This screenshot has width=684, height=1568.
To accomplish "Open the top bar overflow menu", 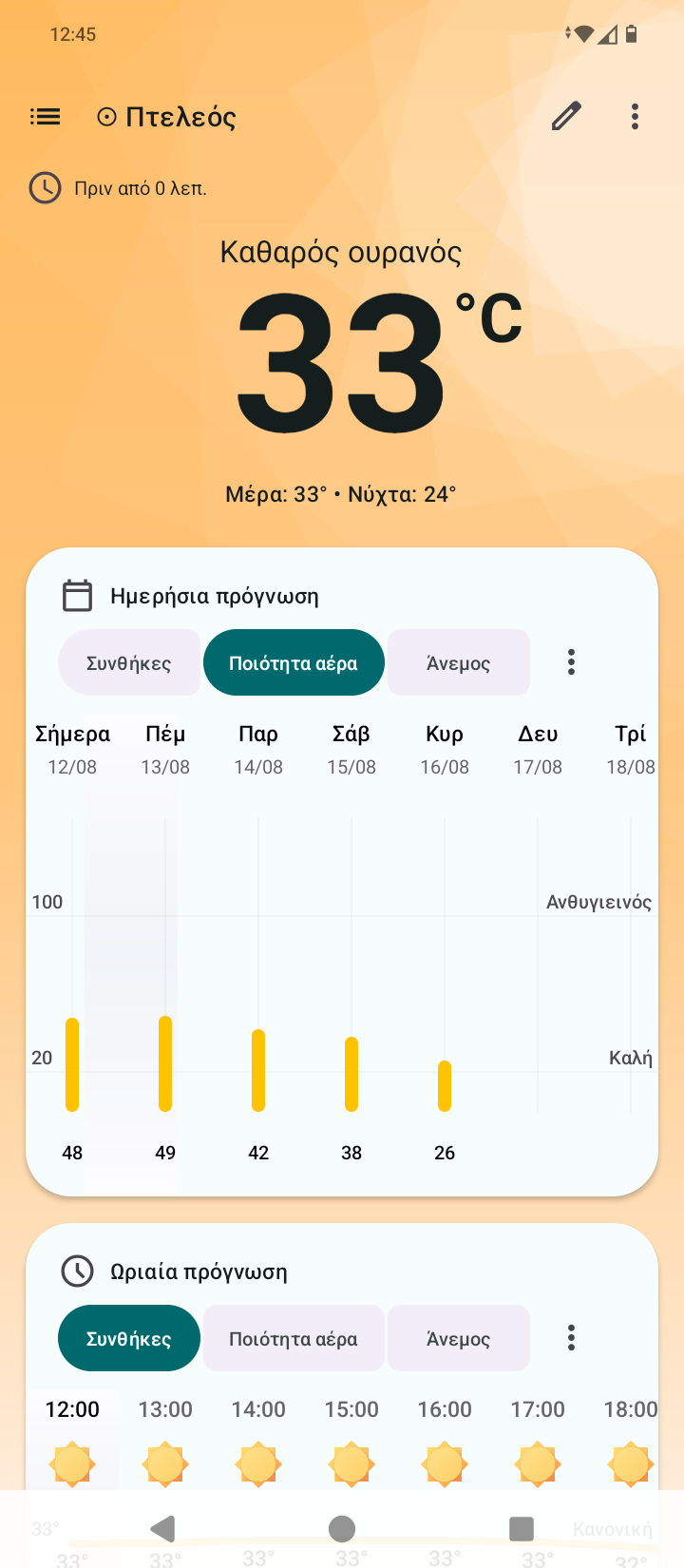I will coord(635,117).
